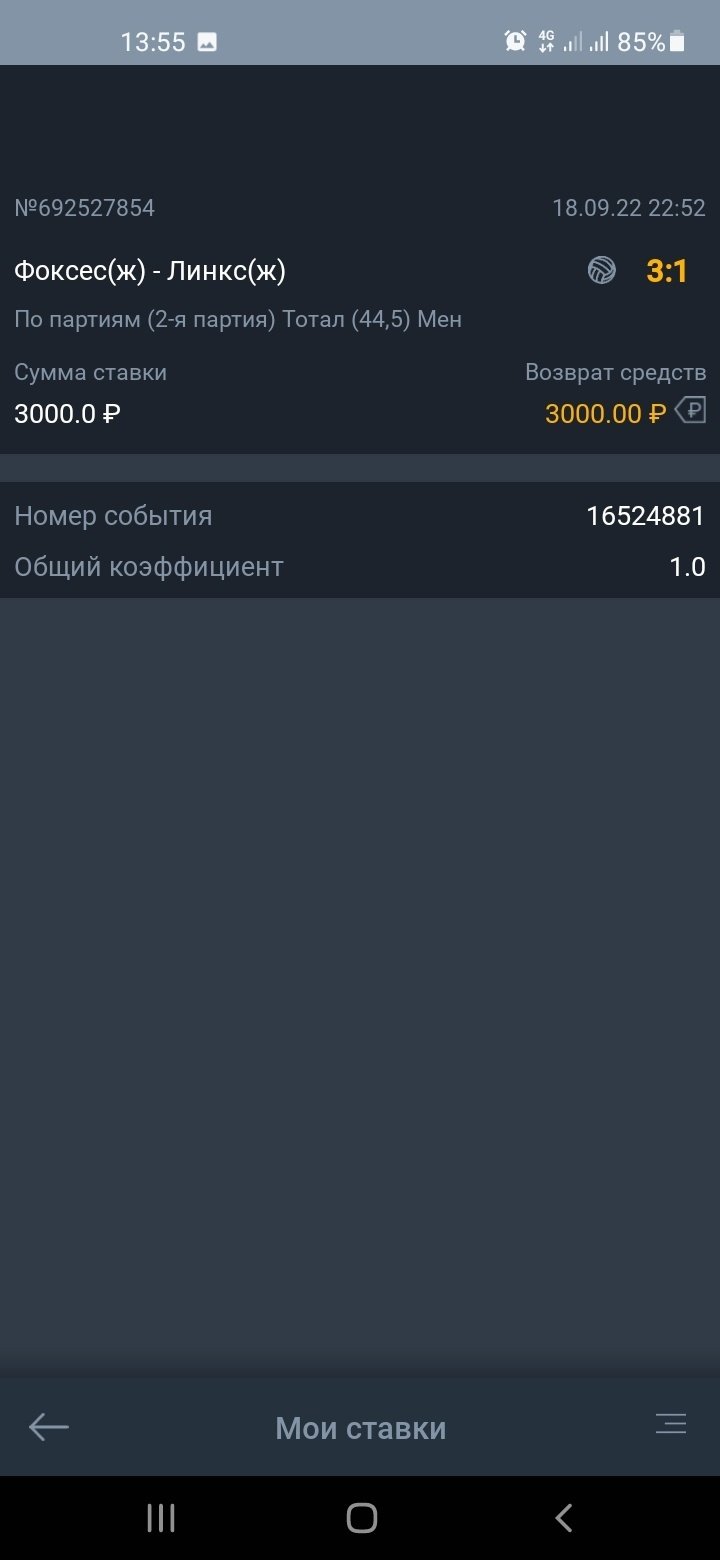
Task: Open recent apps from navigation bar
Action: click(x=160, y=1518)
